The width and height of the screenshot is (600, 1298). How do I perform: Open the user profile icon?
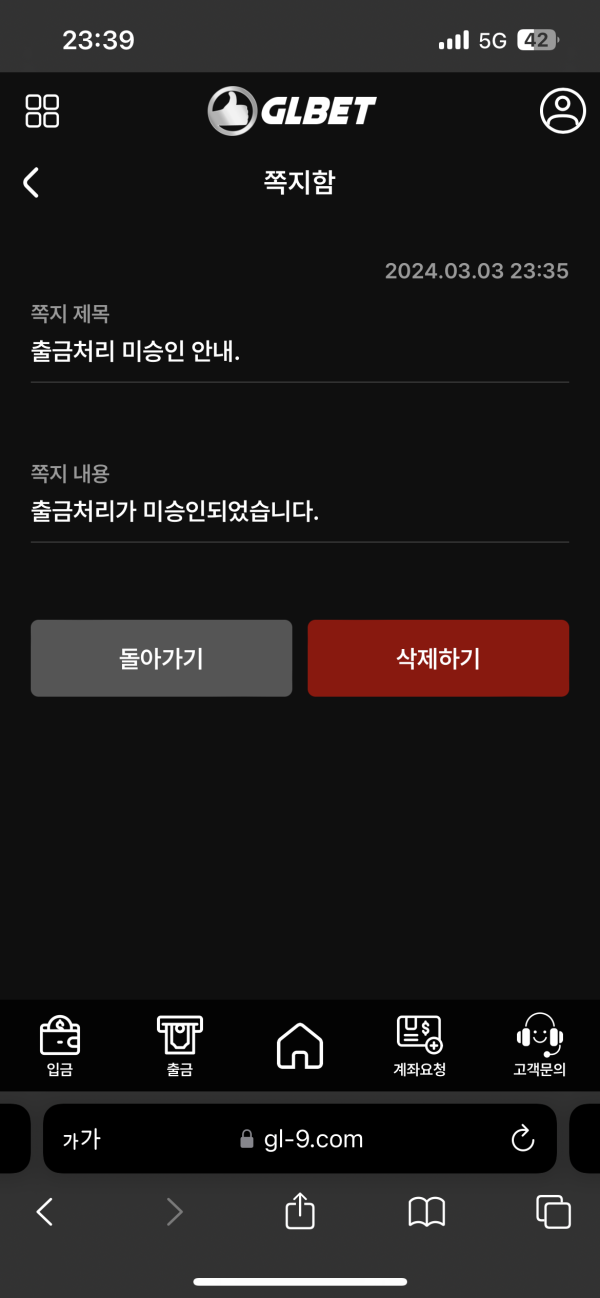(x=562, y=110)
